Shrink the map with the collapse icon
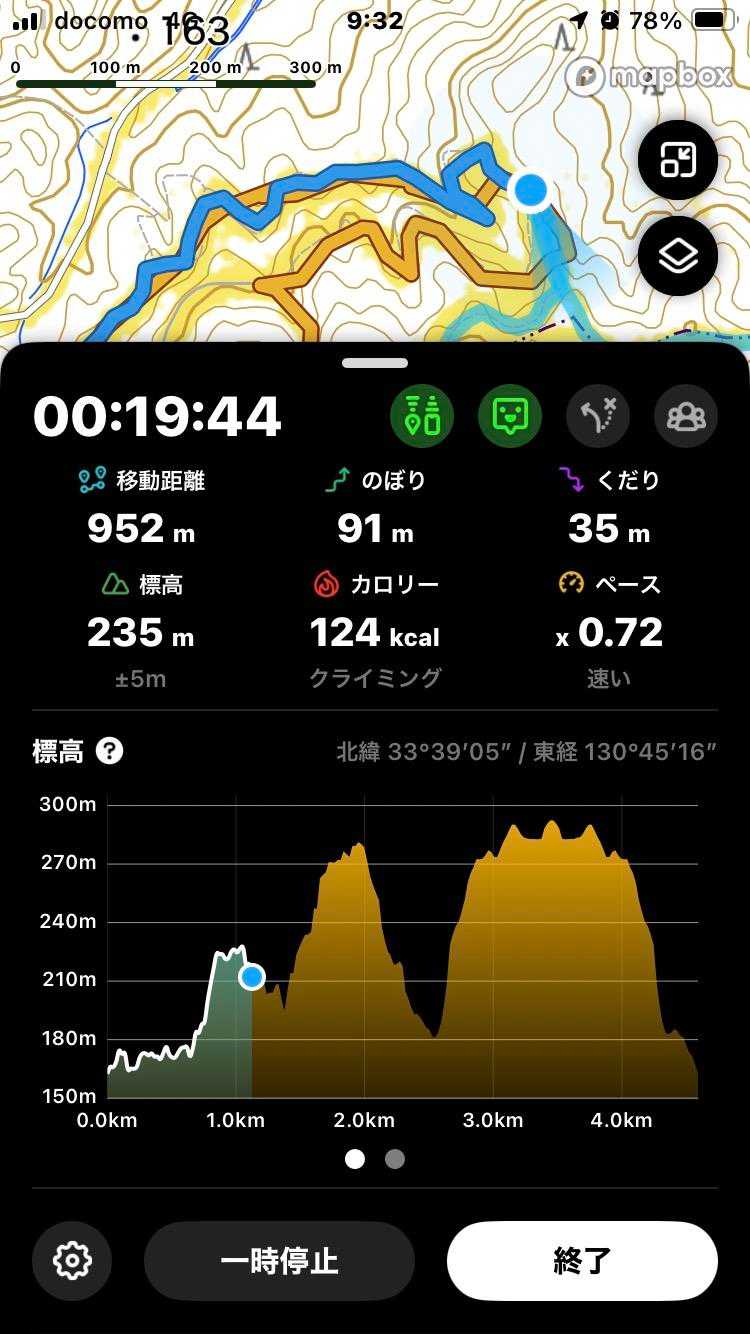Screen dimensions: 750x1334 [678, 160]
